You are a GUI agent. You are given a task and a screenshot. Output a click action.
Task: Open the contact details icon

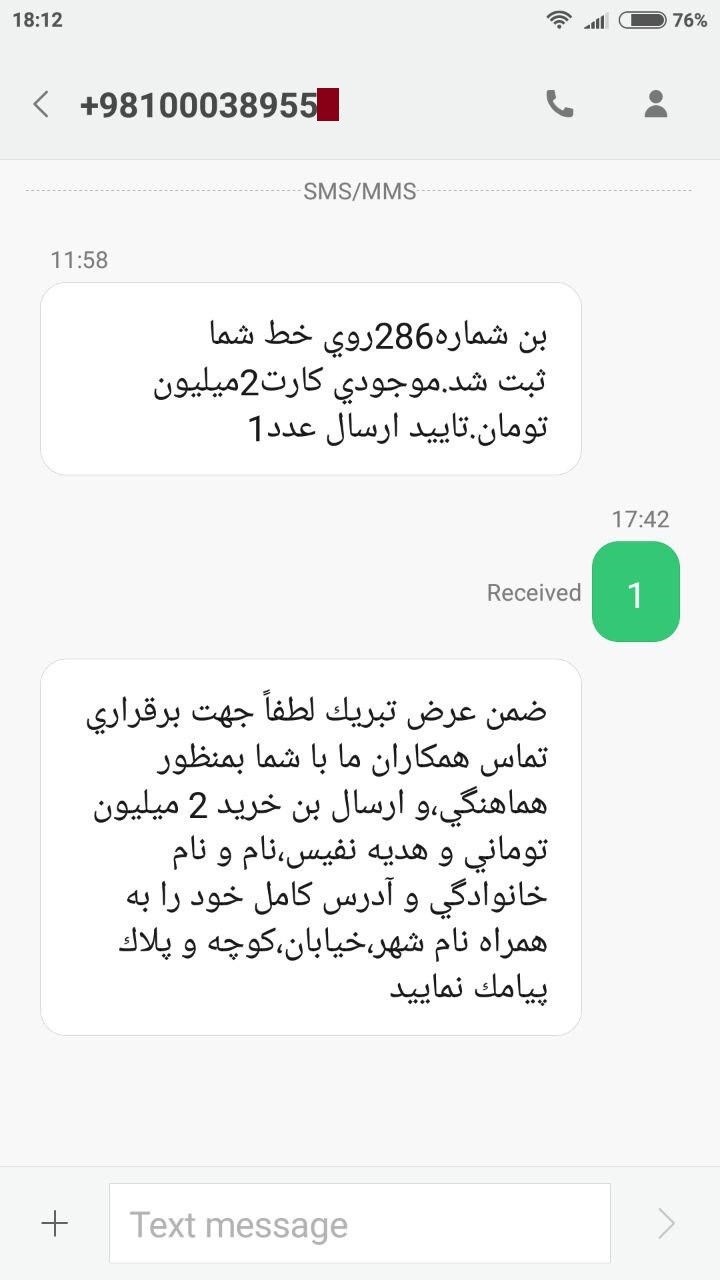tap(655, 104)
